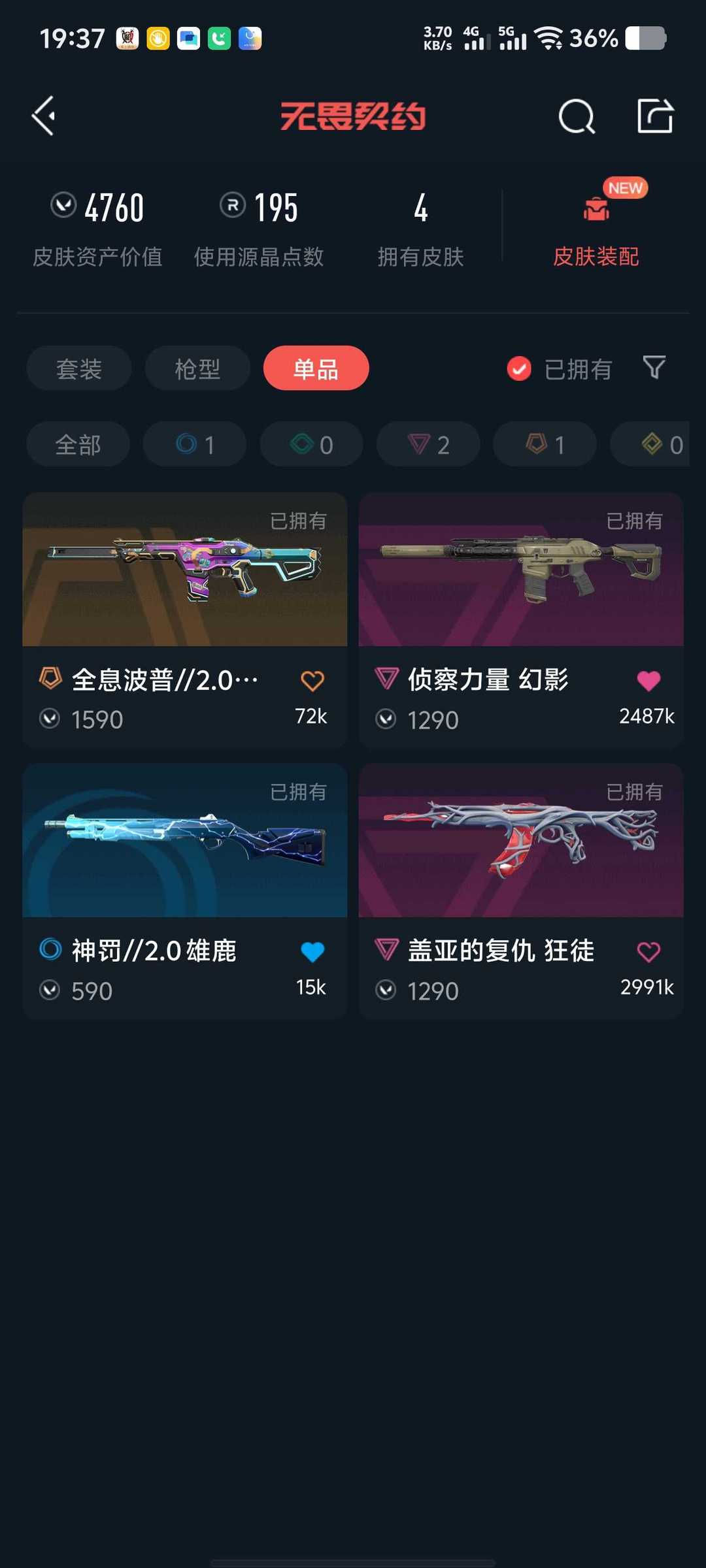
Task: Share this skin collection page
Action: click(655, 116)
